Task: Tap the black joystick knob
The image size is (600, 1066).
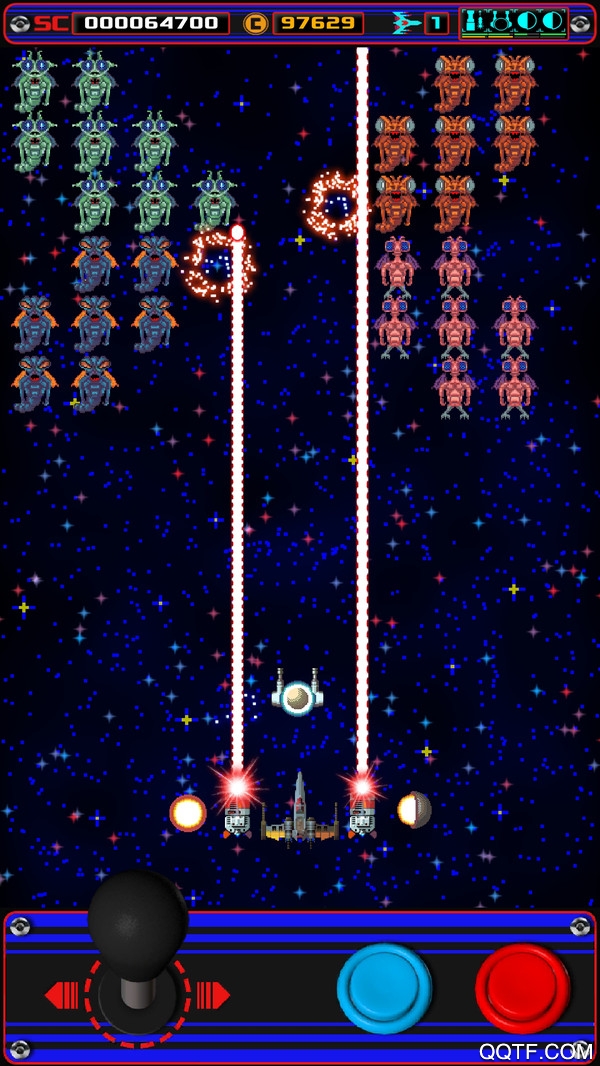Action: (x=137, y=917)
